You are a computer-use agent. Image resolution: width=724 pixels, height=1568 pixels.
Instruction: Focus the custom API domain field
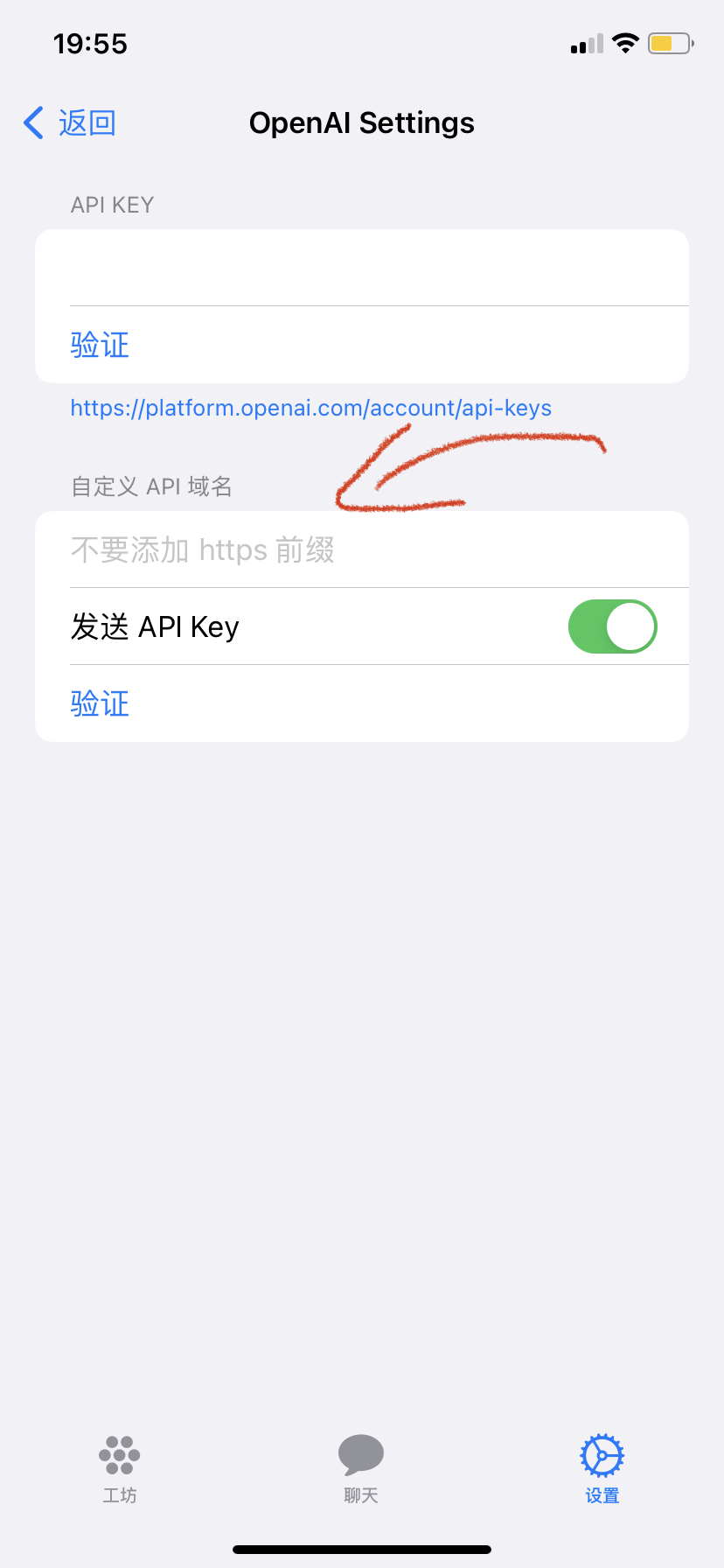362,550
